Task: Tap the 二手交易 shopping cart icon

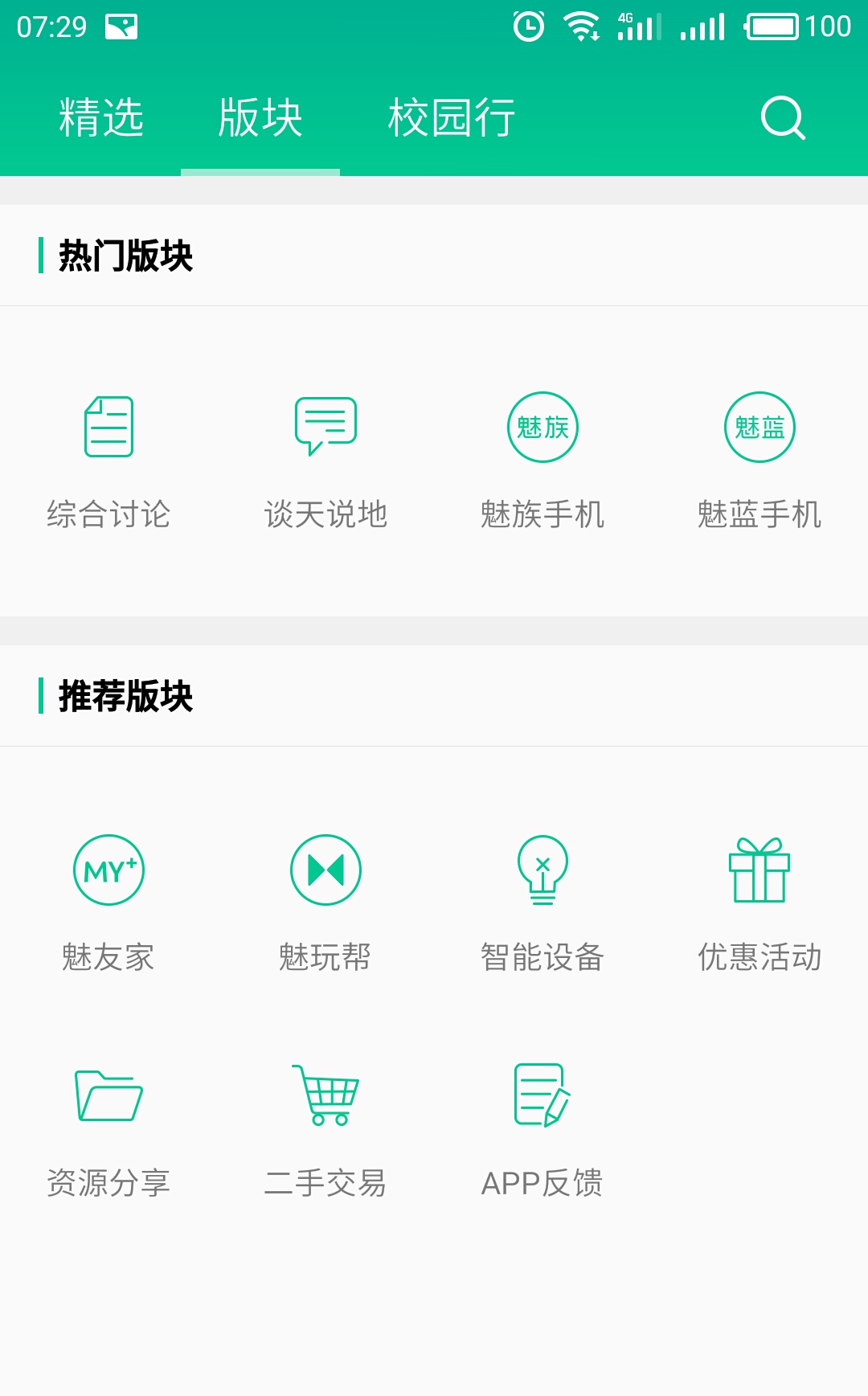Action: point(326,1095)
